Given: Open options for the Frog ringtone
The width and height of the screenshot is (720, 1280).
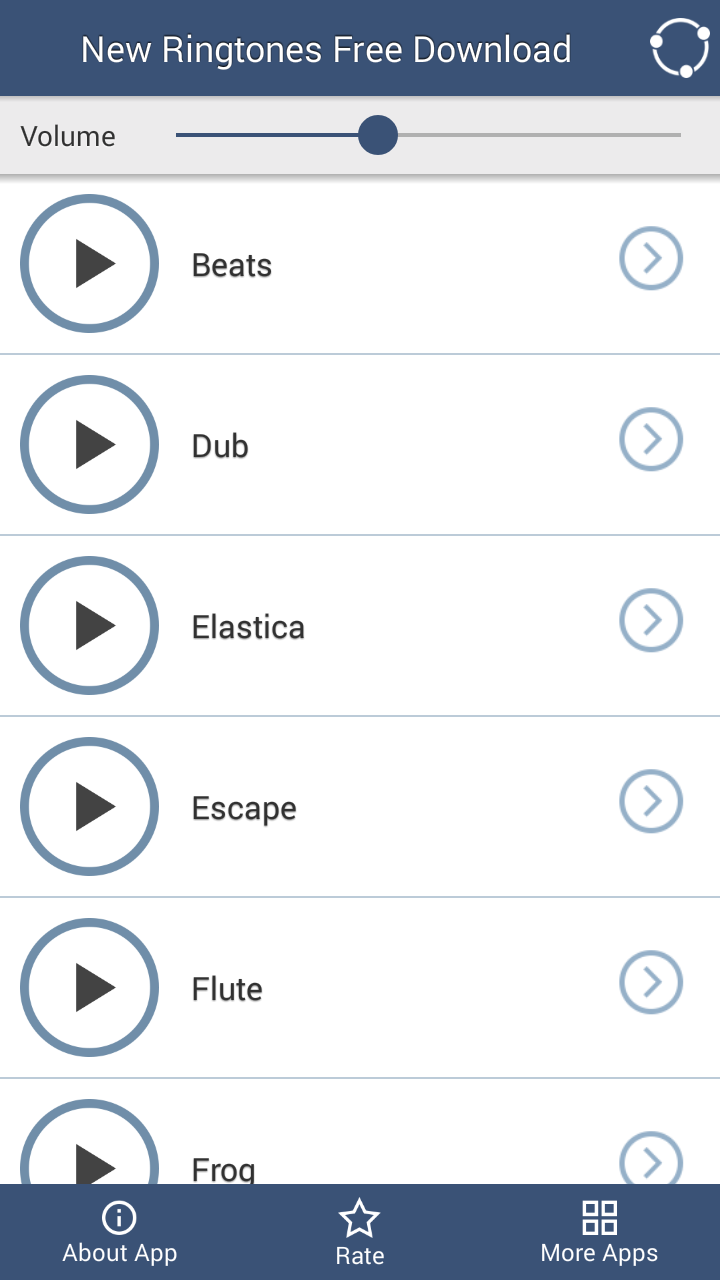Looking at the screenshot, I should 651,1160.
